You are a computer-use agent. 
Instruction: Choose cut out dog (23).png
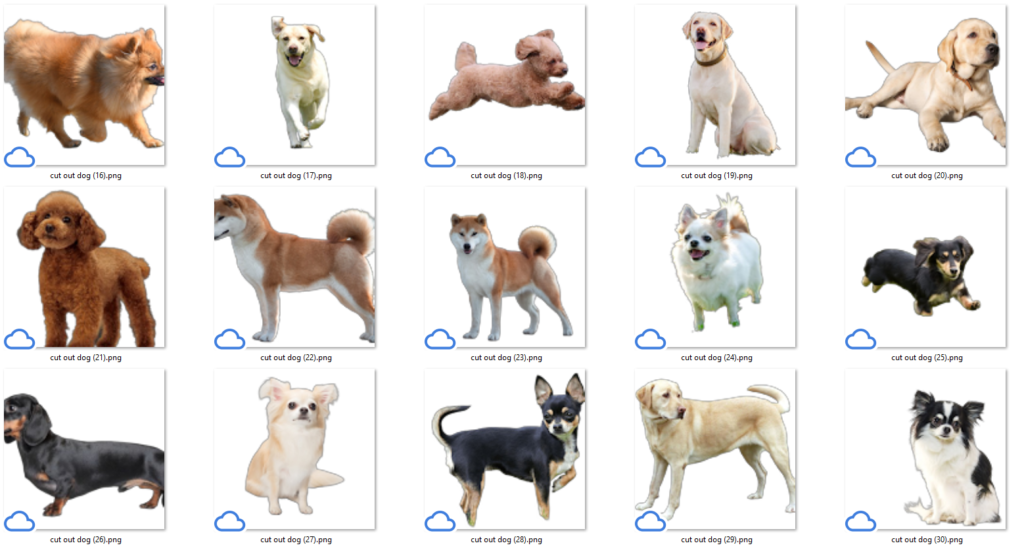505,267
